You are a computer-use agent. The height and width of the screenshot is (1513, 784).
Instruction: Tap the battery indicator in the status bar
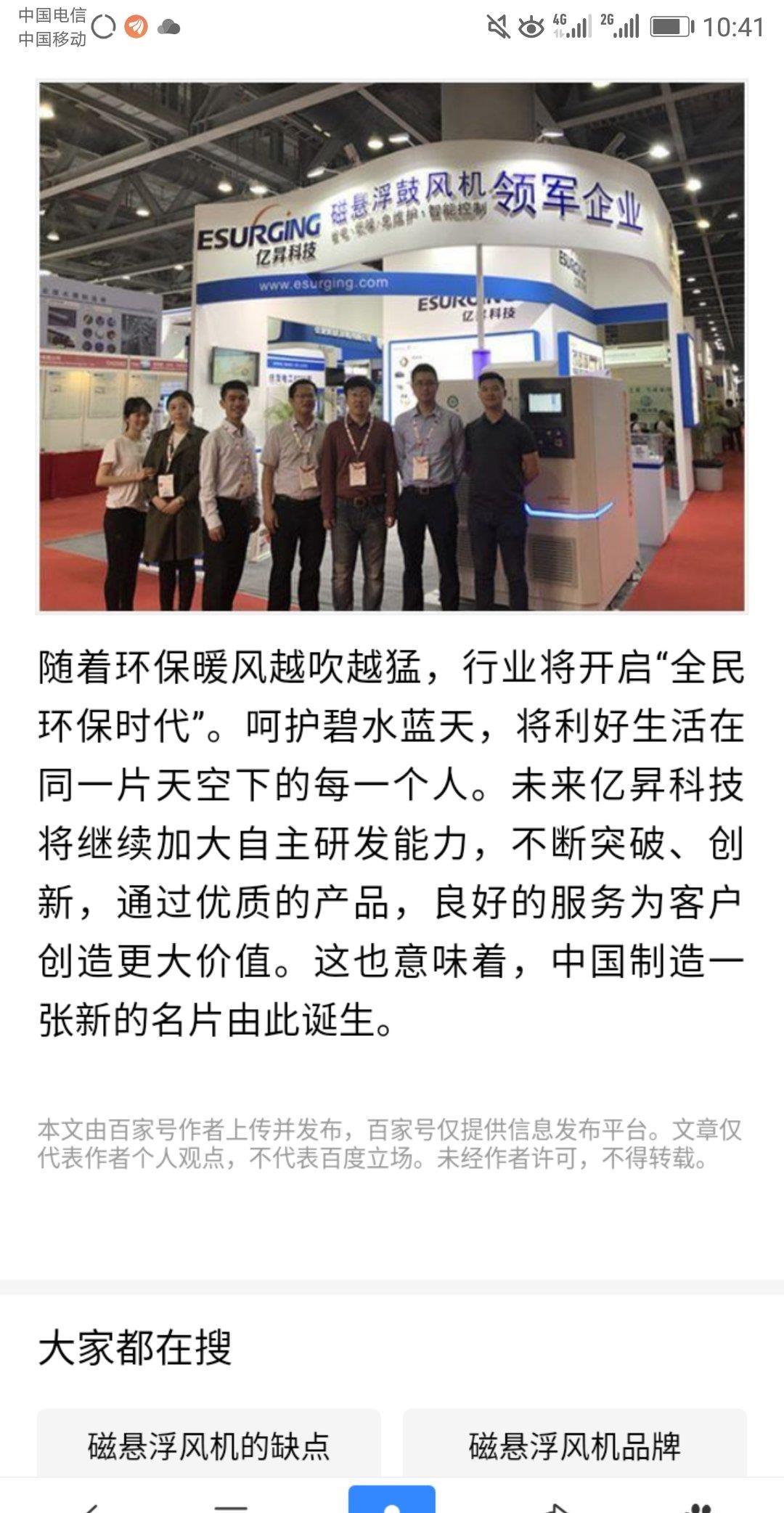click(x=669, y=24)
